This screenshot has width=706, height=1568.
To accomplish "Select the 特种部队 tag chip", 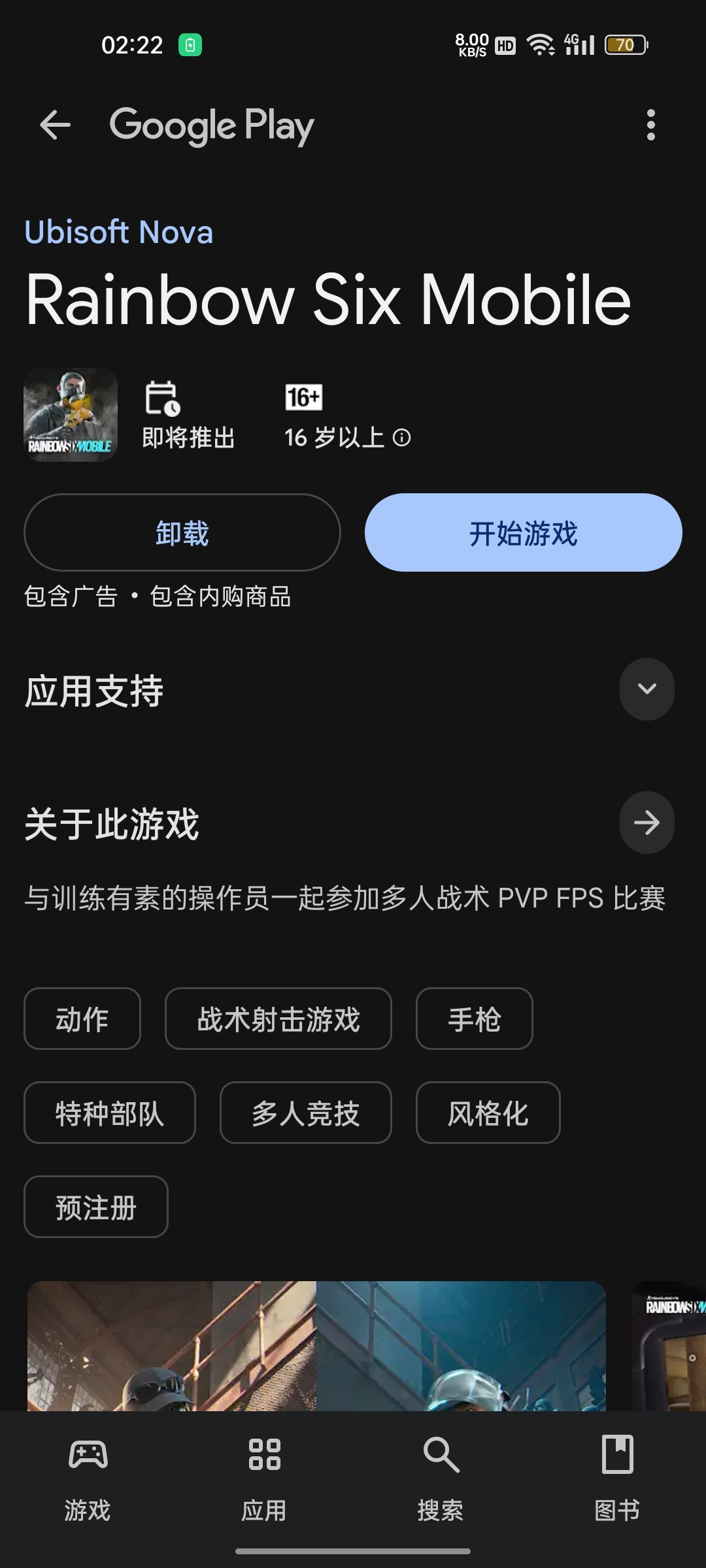I will pos(110,1113).
